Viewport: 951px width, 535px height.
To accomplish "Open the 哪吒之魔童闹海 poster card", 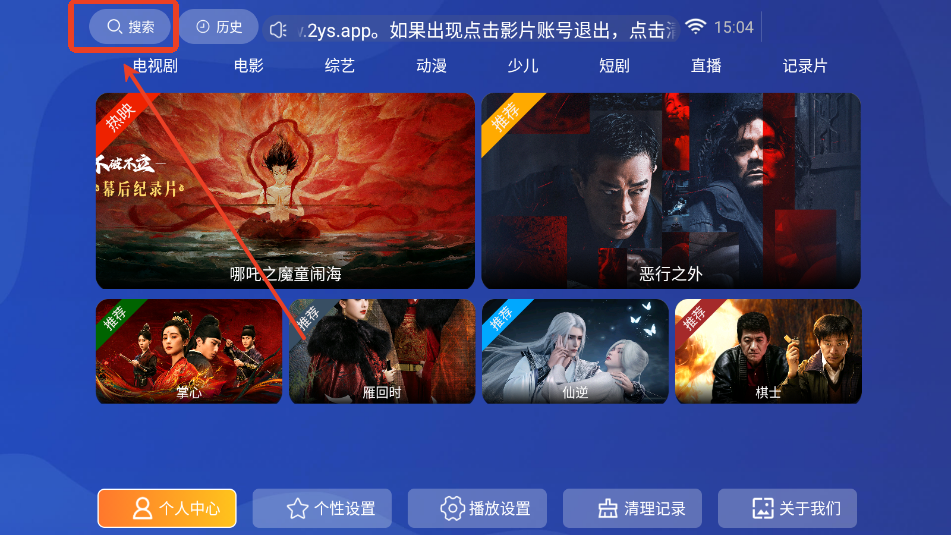I will click(x=285, y=190).
